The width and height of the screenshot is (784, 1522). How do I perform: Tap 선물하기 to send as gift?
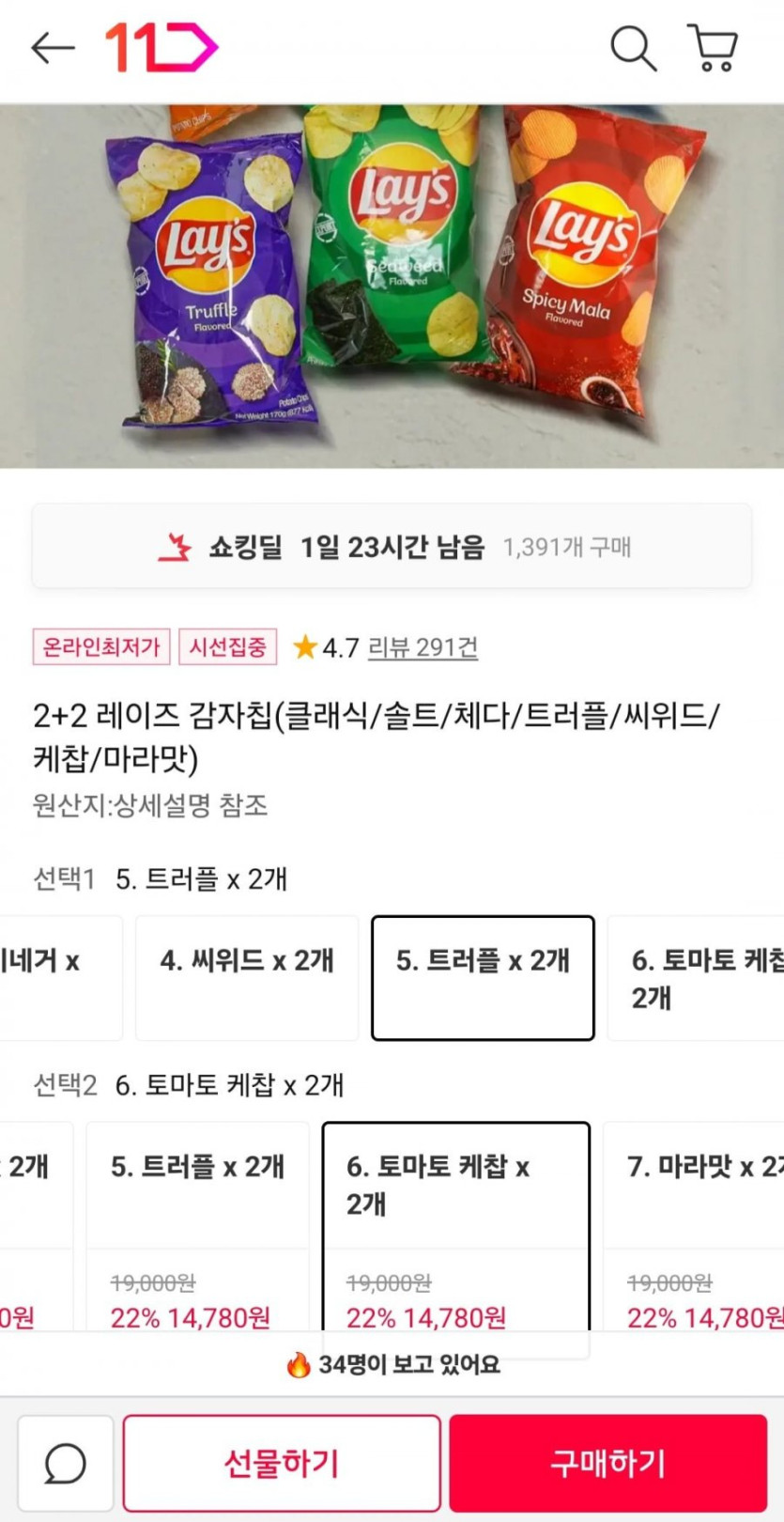(x=282, y=1463)
